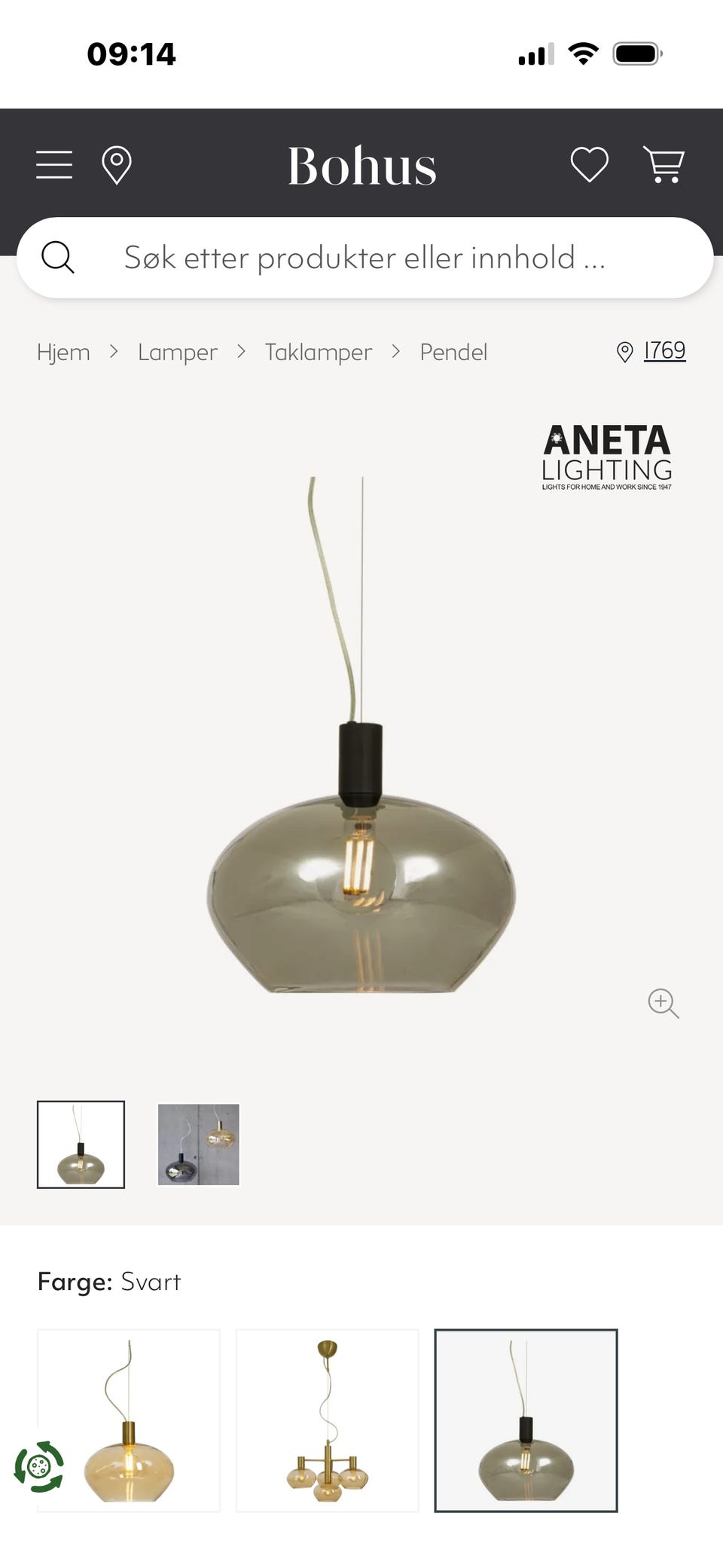Open the green cookie settings icon
The height and width of the screenshot is (1568, 723).
click(x=39, y=1466)
